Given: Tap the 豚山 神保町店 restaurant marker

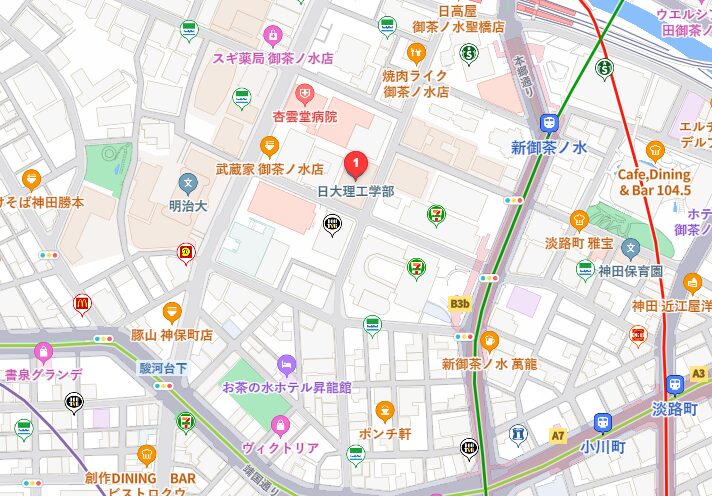Looking at the screenshot, I should tap(172, 312).
